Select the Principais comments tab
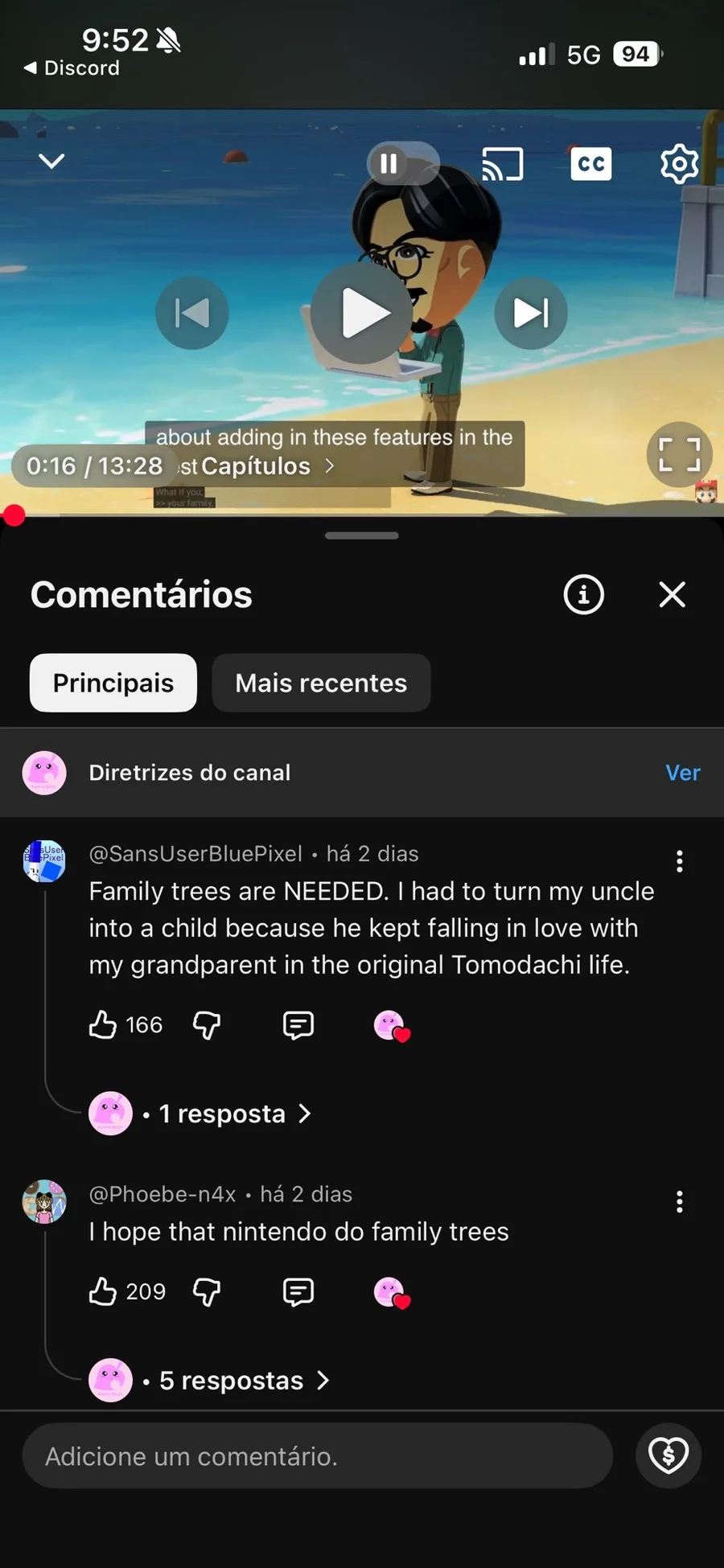 click(x=113, y=683)
